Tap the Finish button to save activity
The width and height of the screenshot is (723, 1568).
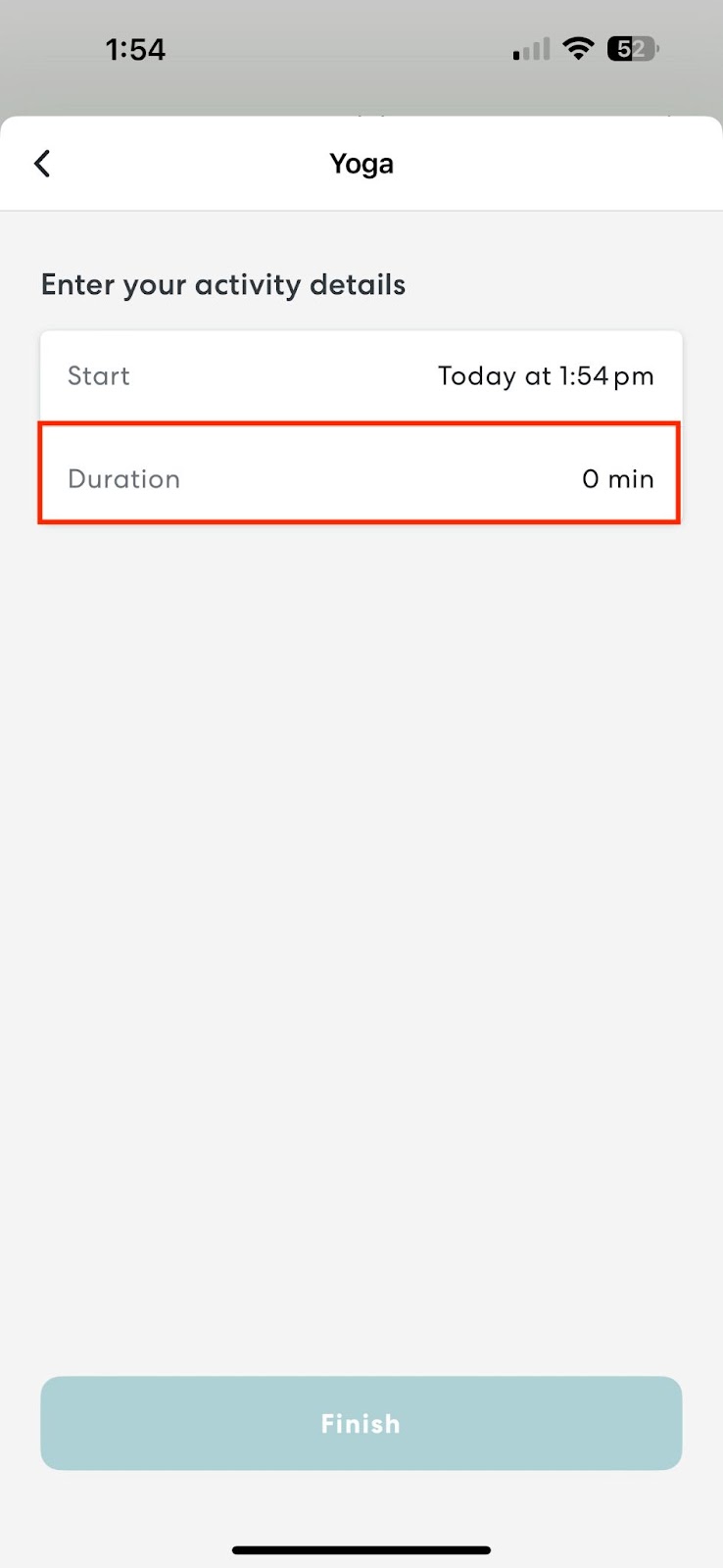tap(361, 1423)
